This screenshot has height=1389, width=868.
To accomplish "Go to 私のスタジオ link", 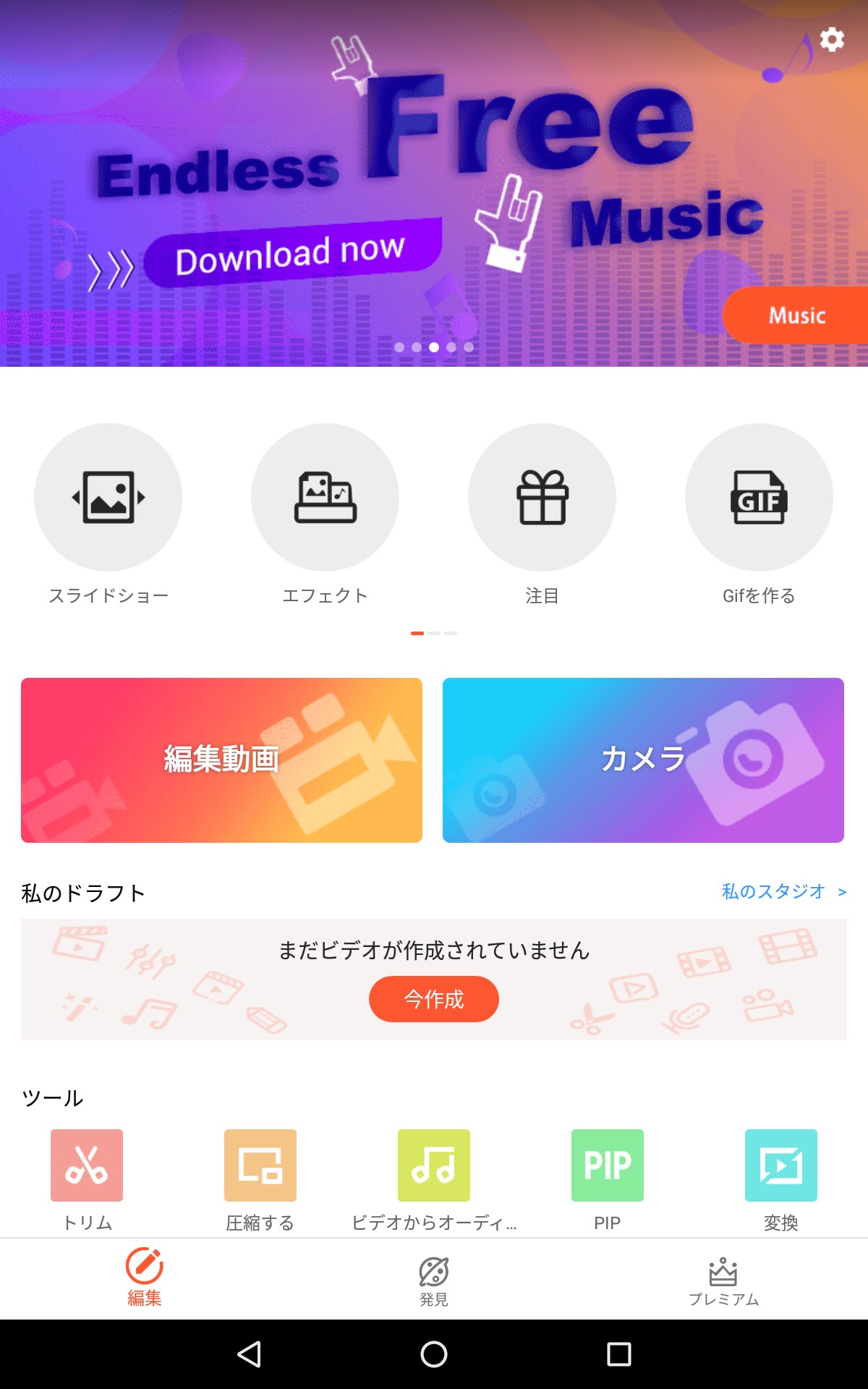I will [x=783, y=891].
